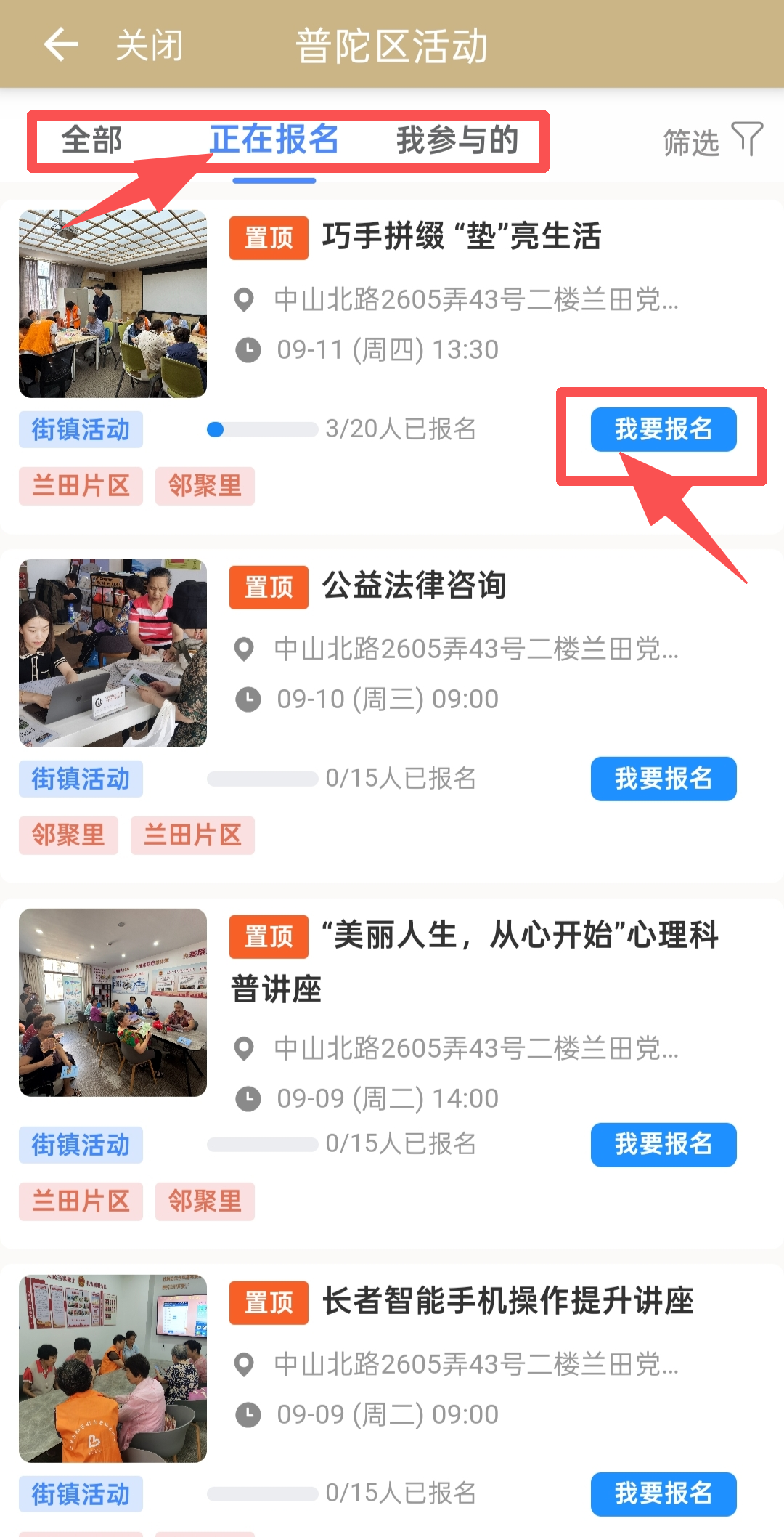Sign up for 公益法律咨询
The width and height of the screenshot is (784, 1537).
click(663, 779)
